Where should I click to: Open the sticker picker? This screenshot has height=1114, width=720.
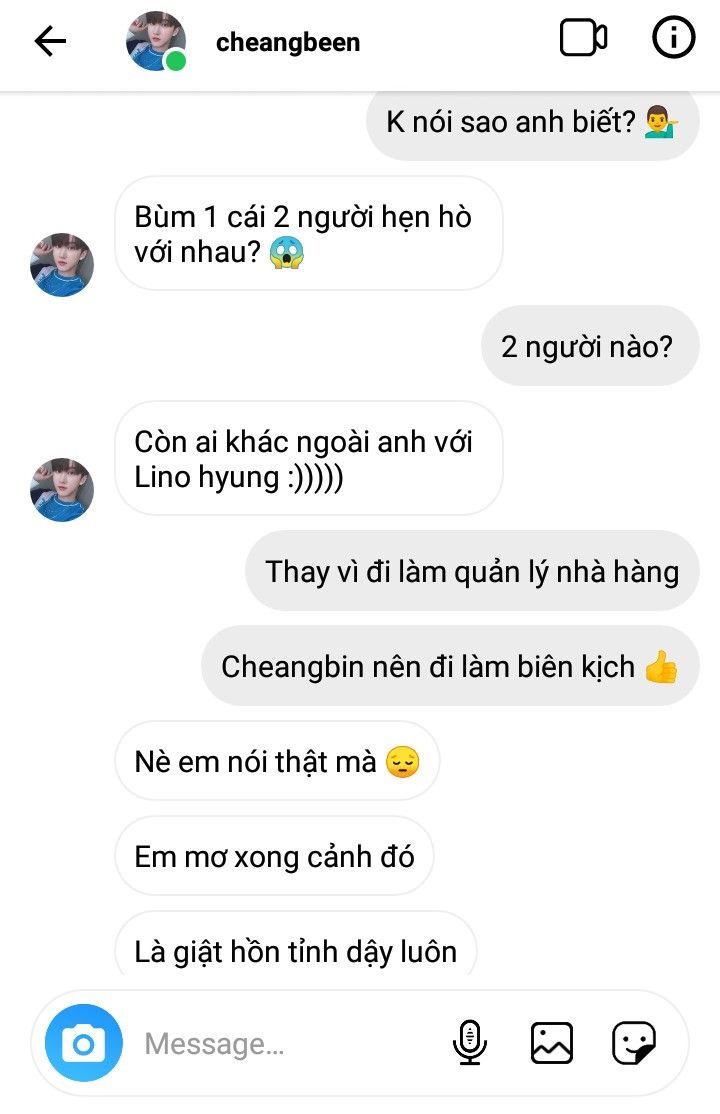click(634, 1044)
